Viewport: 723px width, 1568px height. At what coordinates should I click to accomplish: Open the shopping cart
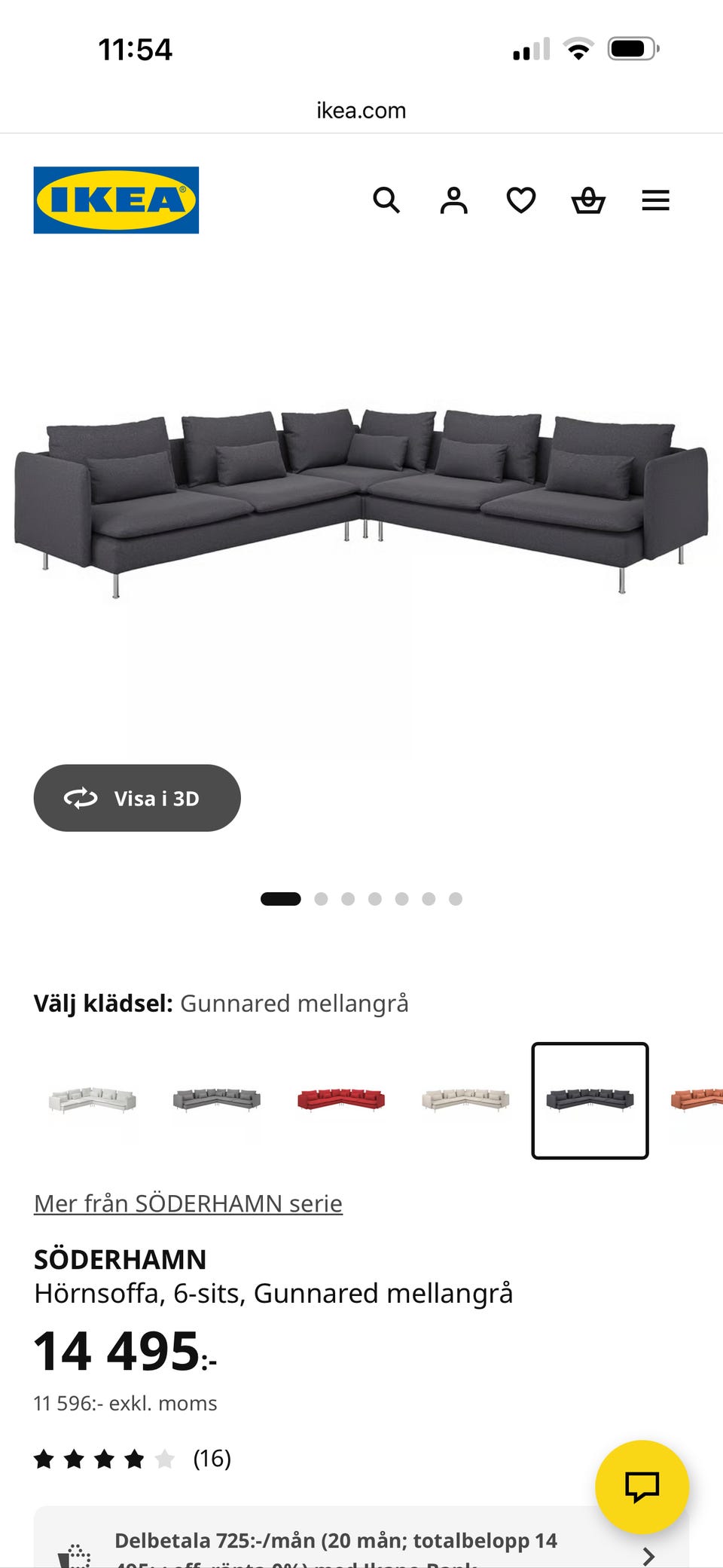tap(588, 200)
